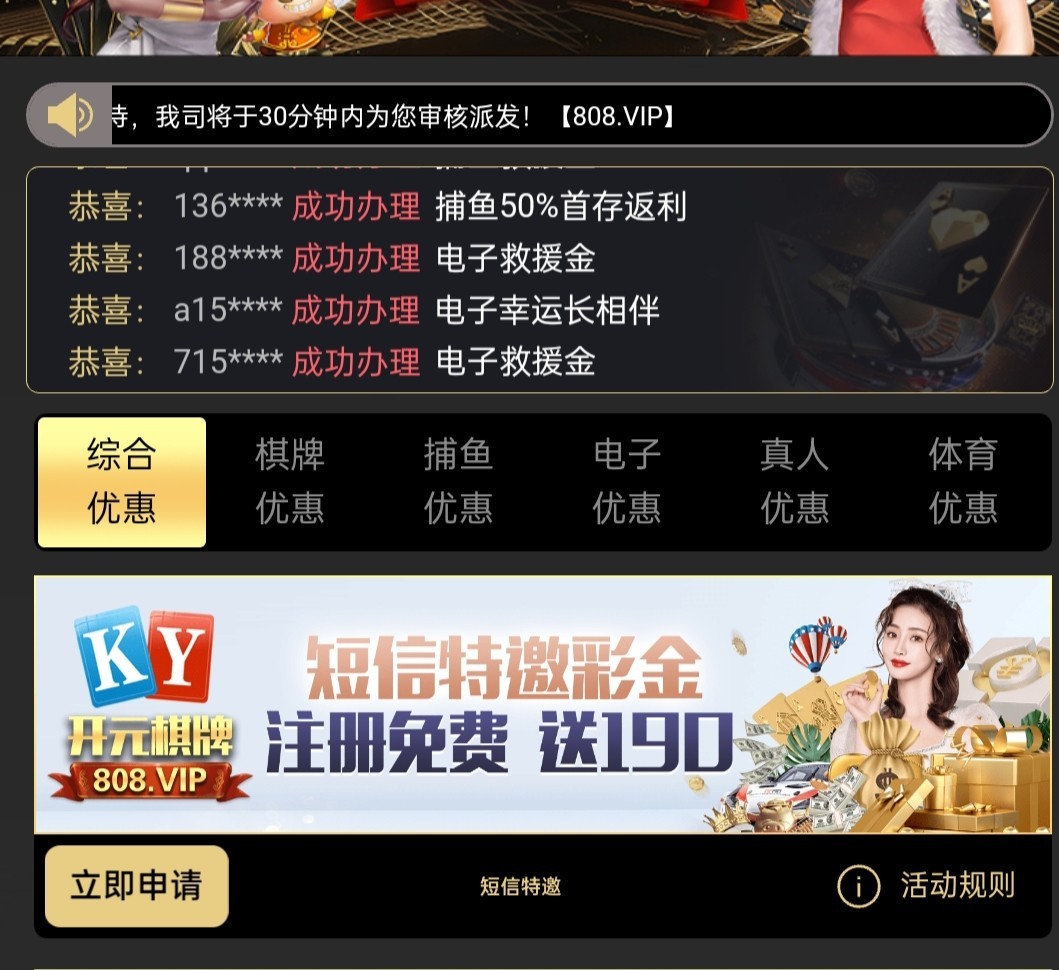
Task: Open the 电子优惠 tab
Action: [x=627, y=482]
